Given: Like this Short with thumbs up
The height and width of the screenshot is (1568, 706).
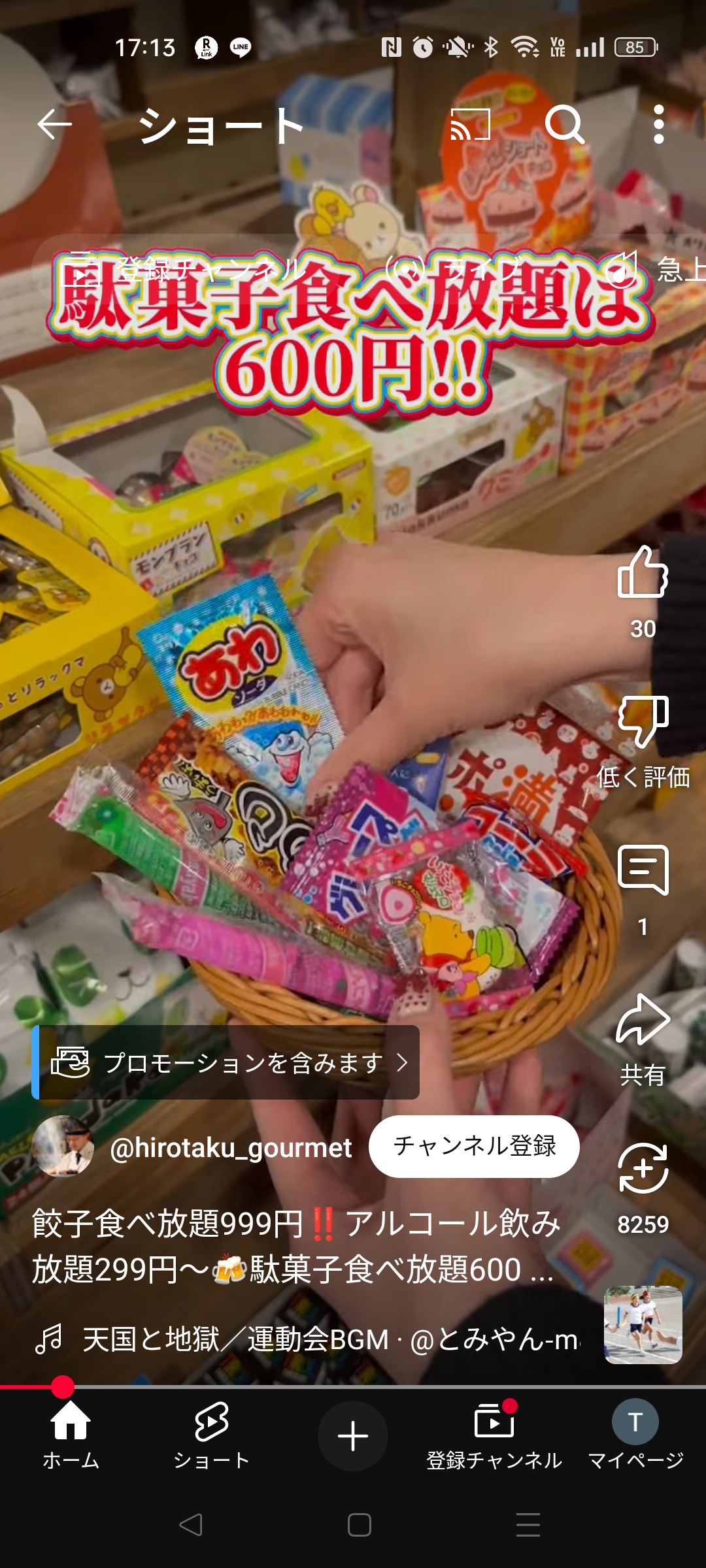Looking at the screenshot, I should pos(643,574).
